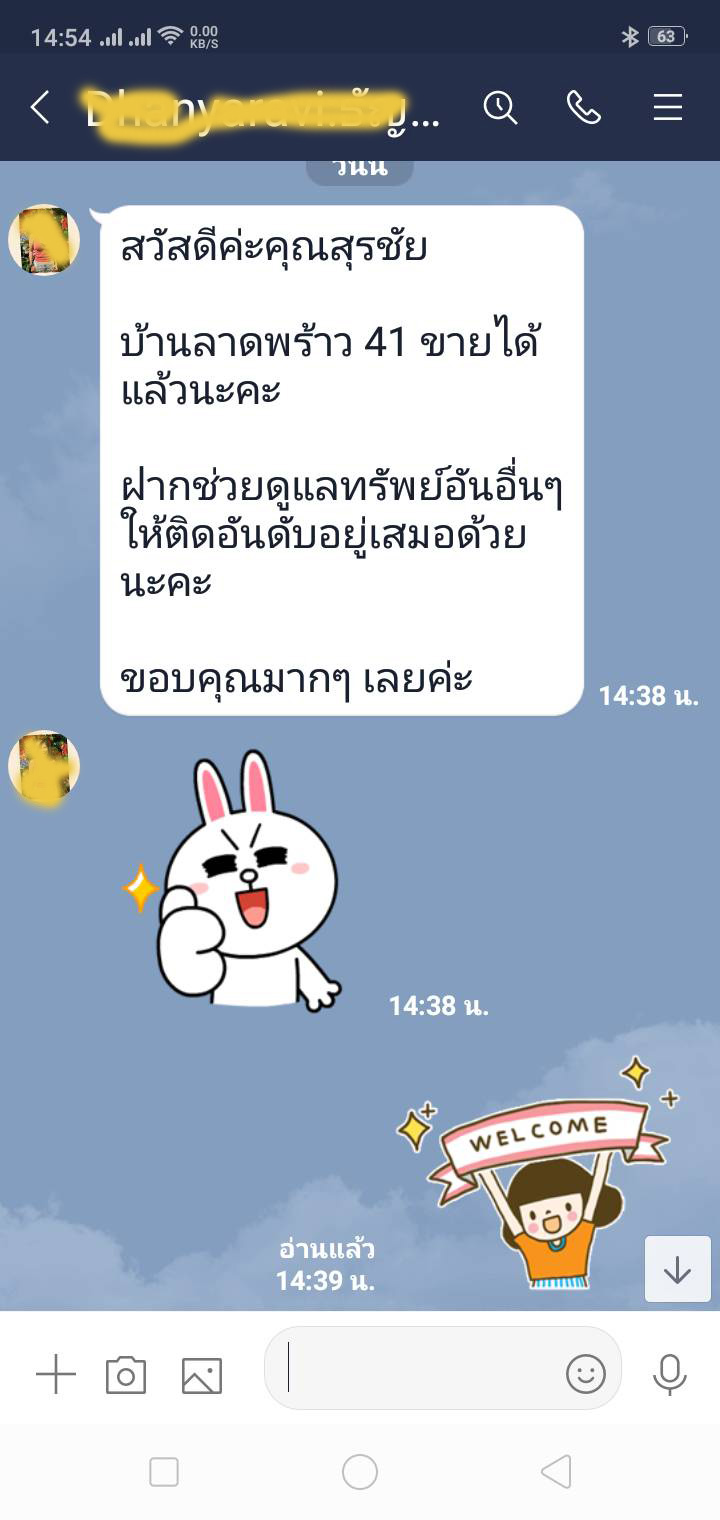Viewport: 720px width, 1520px height.
Task: Open the plus attachment options
Action: click(x=56, y=1375)
